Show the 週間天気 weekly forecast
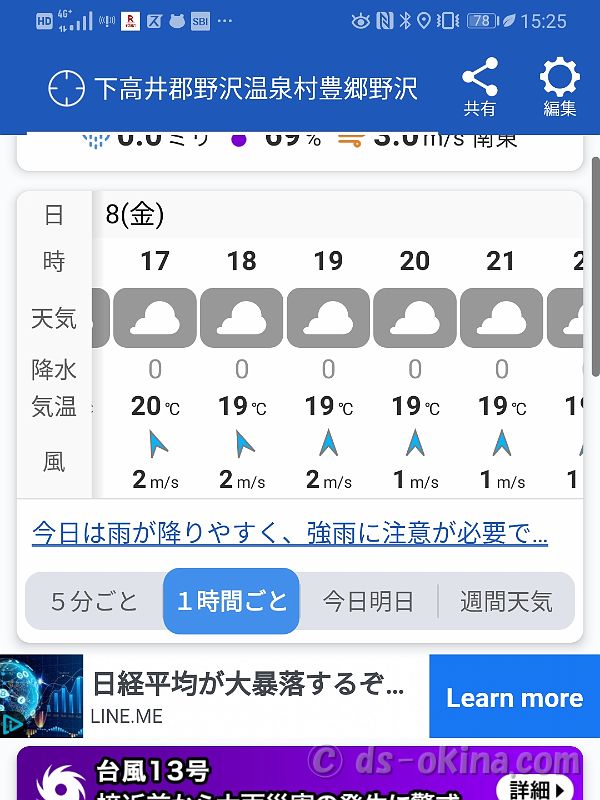The height and width of the screenshot is (800, 600). (x=506, y=602)
